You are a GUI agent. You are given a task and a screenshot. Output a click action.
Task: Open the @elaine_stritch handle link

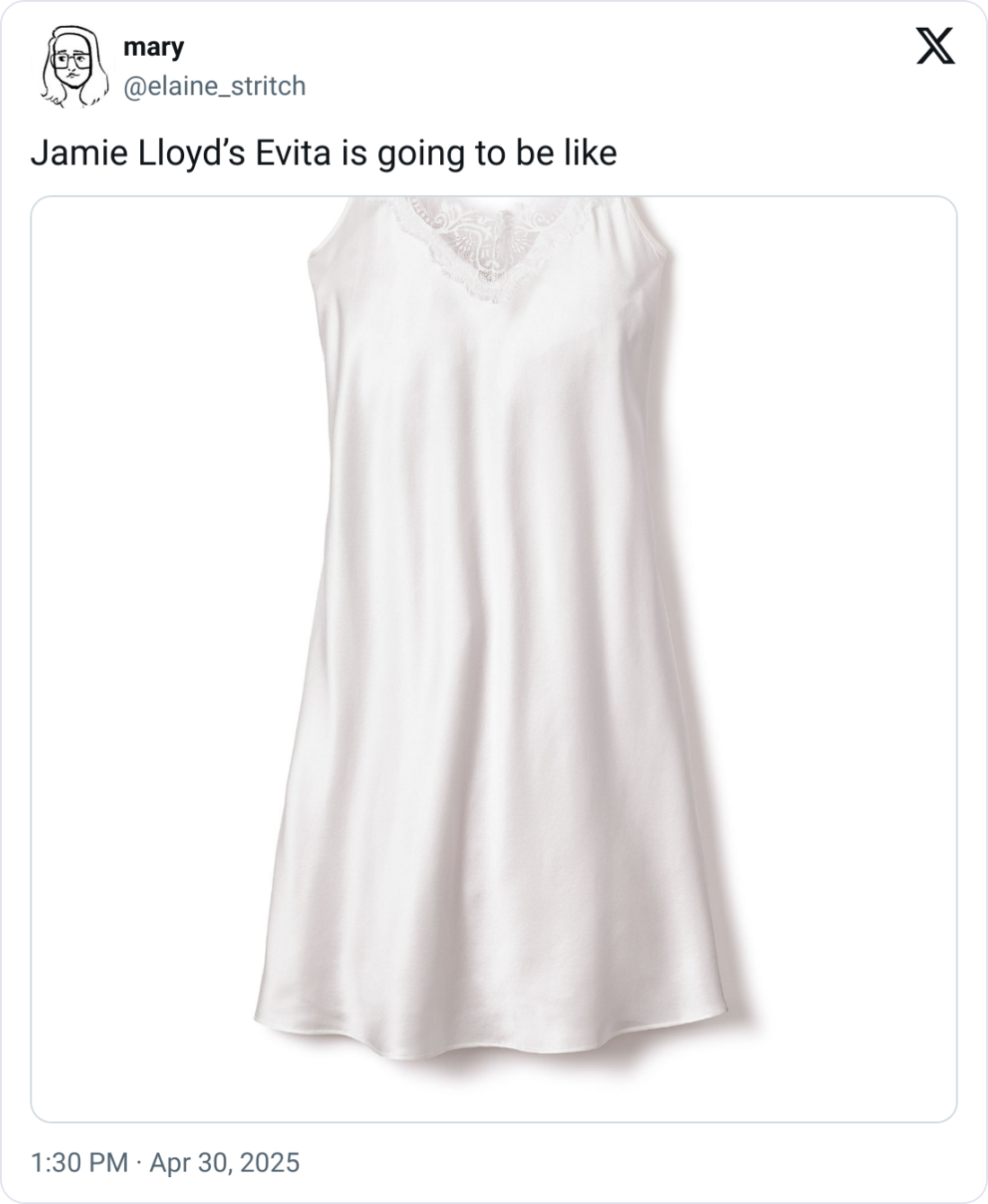(x=214, y=86)
